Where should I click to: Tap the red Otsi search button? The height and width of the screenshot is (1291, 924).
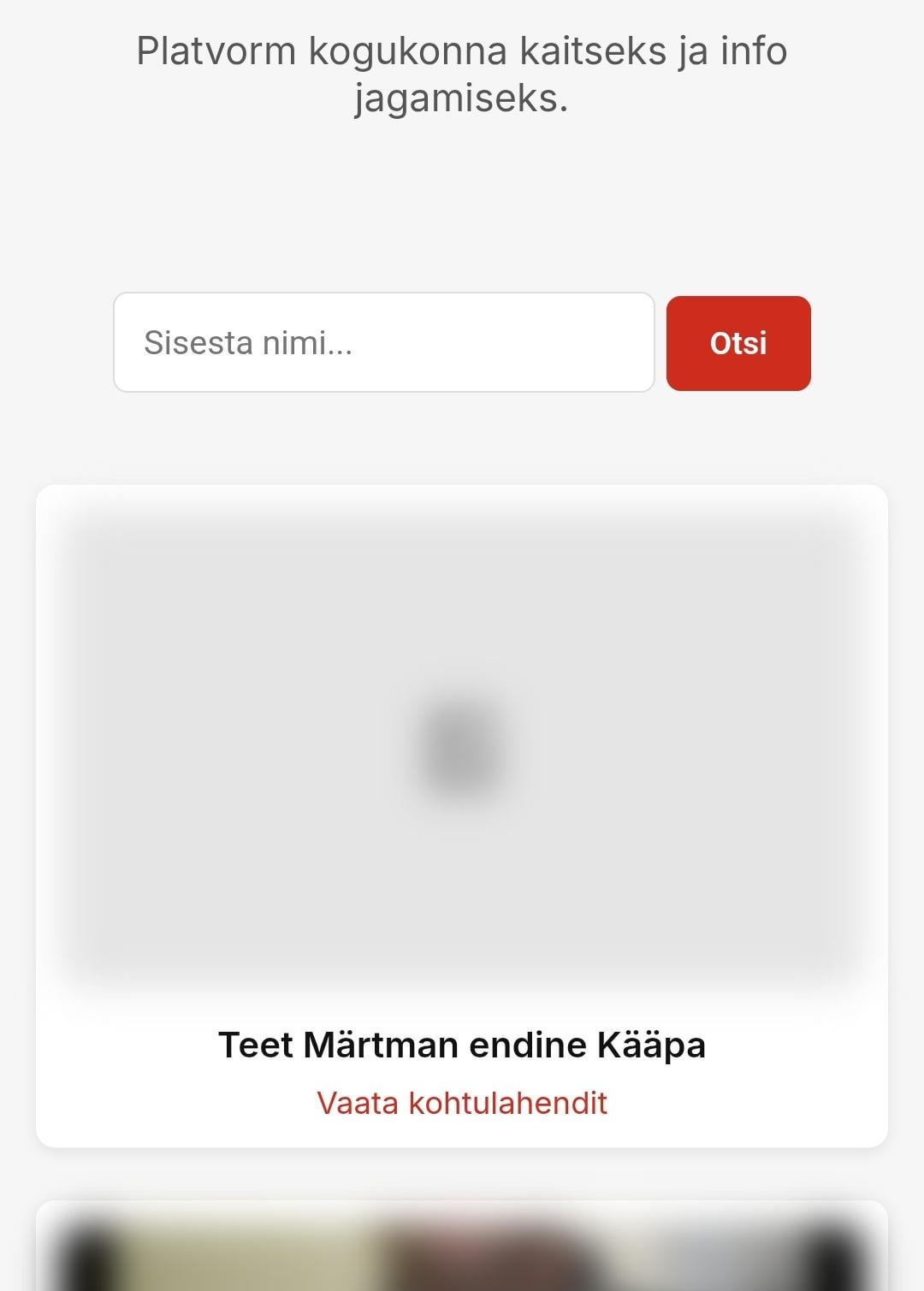(738, 343)
